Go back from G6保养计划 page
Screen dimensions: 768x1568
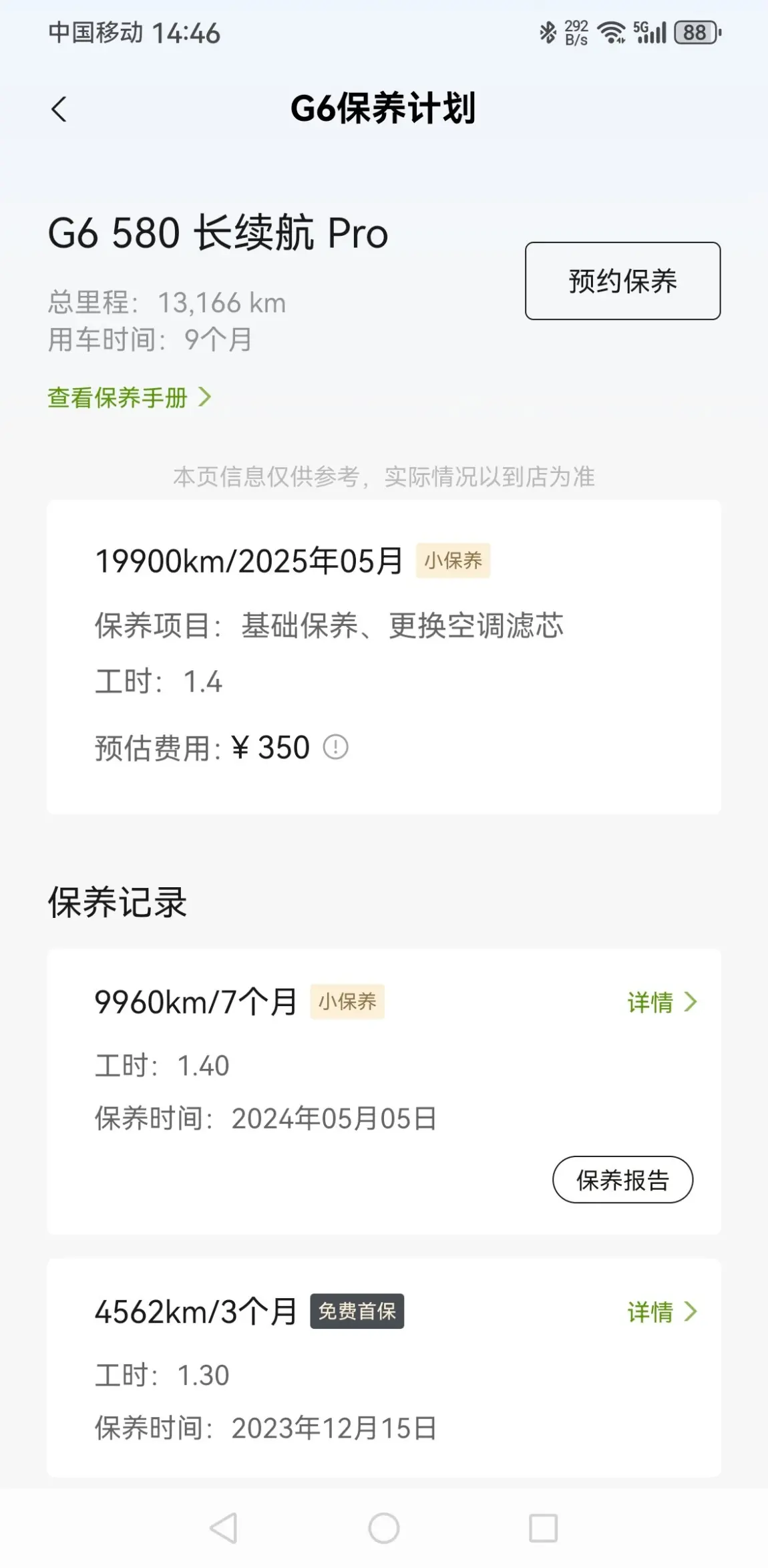point(59,109)
